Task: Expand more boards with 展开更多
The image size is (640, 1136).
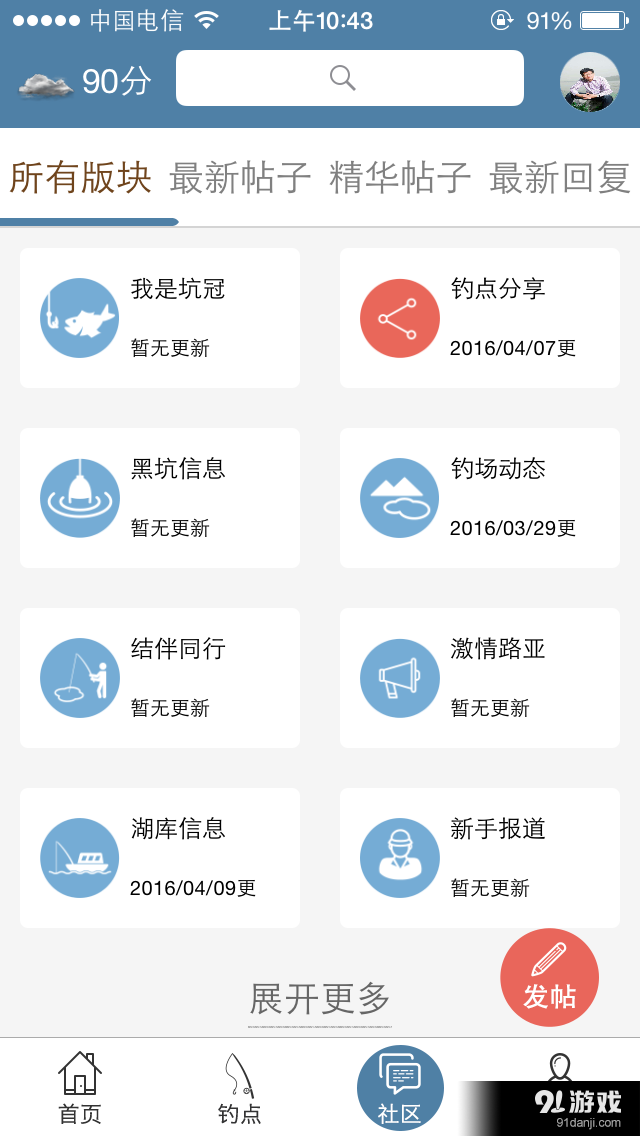Action: 320,998
